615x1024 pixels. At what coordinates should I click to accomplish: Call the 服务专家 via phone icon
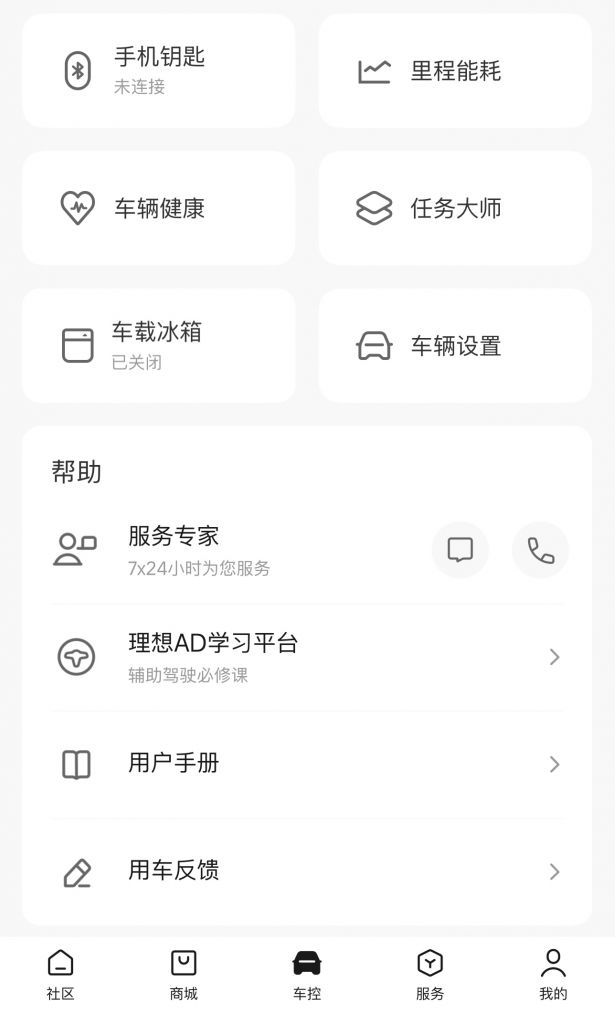pyautogui.click(x=540, y=550)
